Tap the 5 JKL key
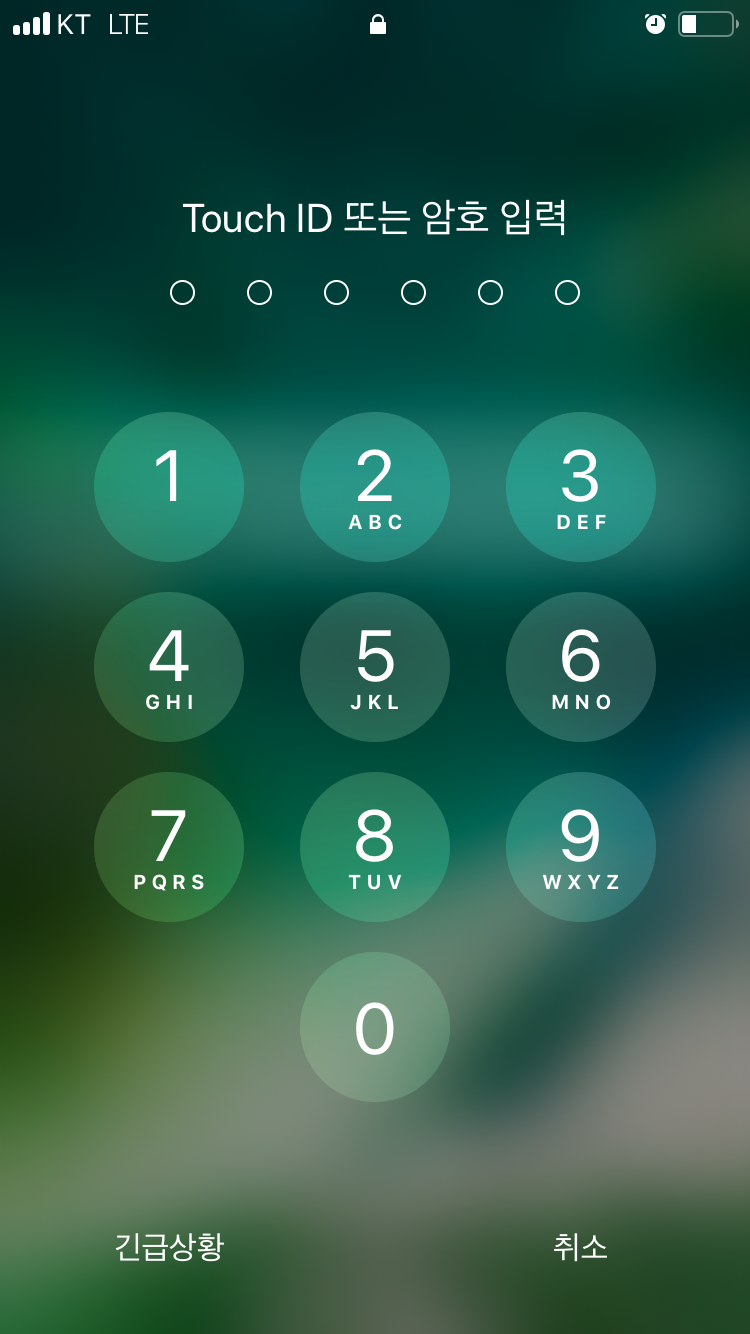 [375, 667]
